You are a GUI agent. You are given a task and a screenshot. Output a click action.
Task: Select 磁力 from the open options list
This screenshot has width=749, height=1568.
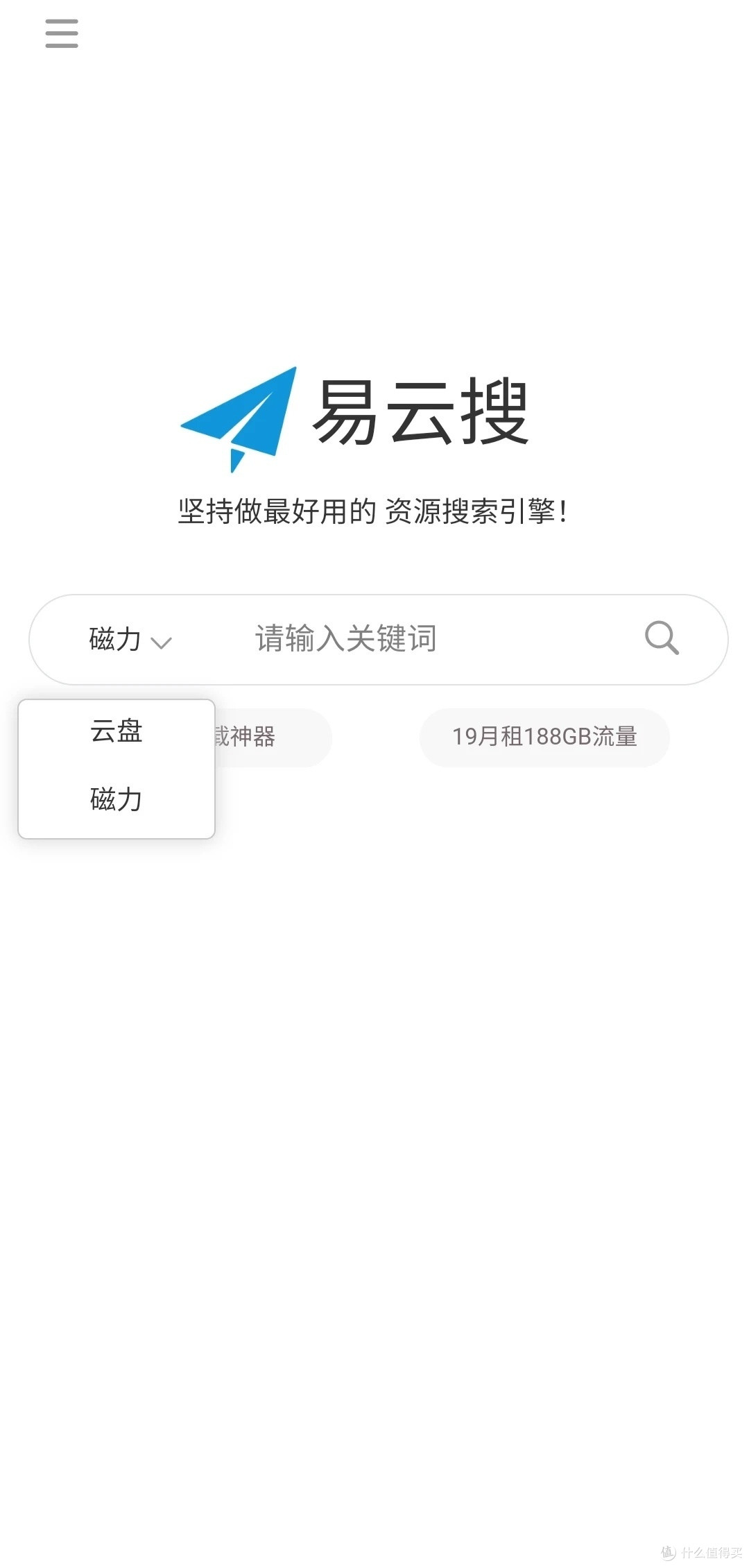coord(116,800)
